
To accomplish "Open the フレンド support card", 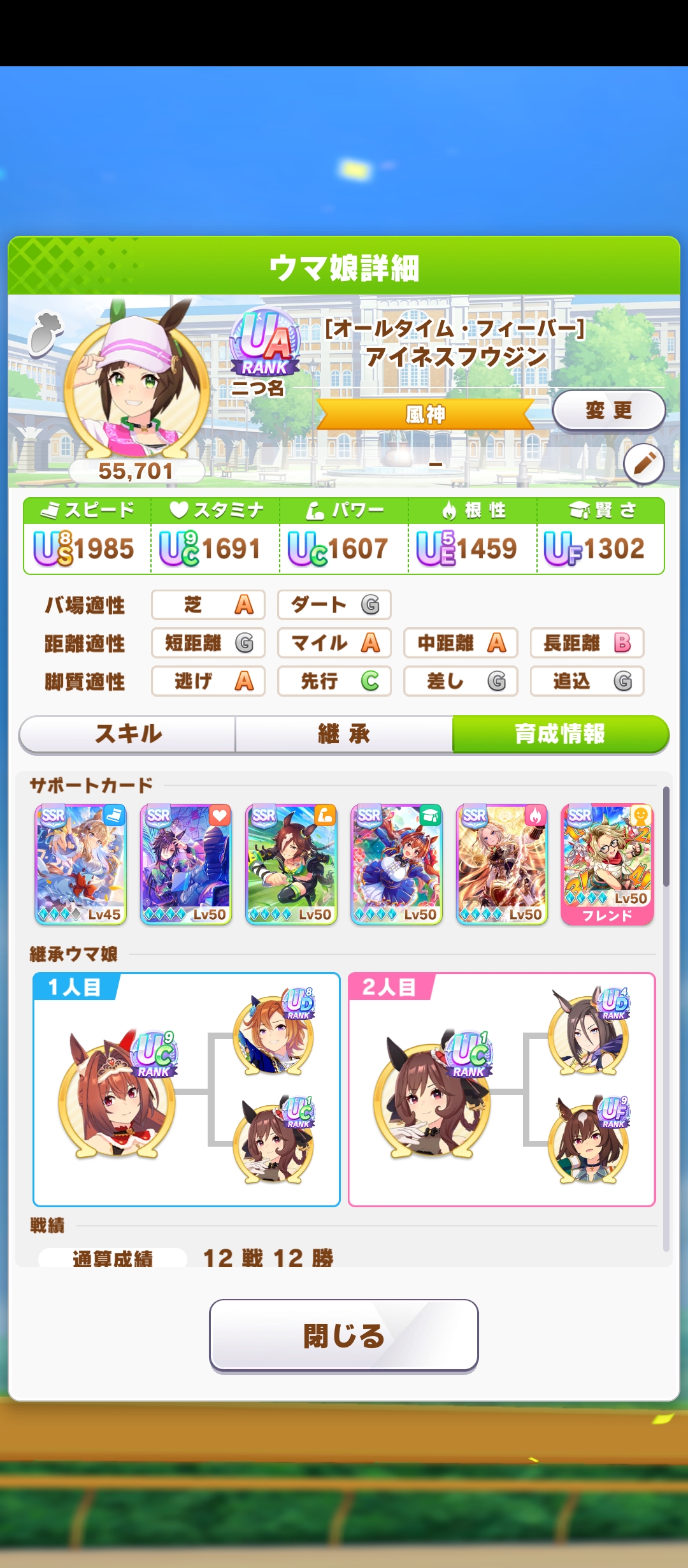I will click(607, 864).
